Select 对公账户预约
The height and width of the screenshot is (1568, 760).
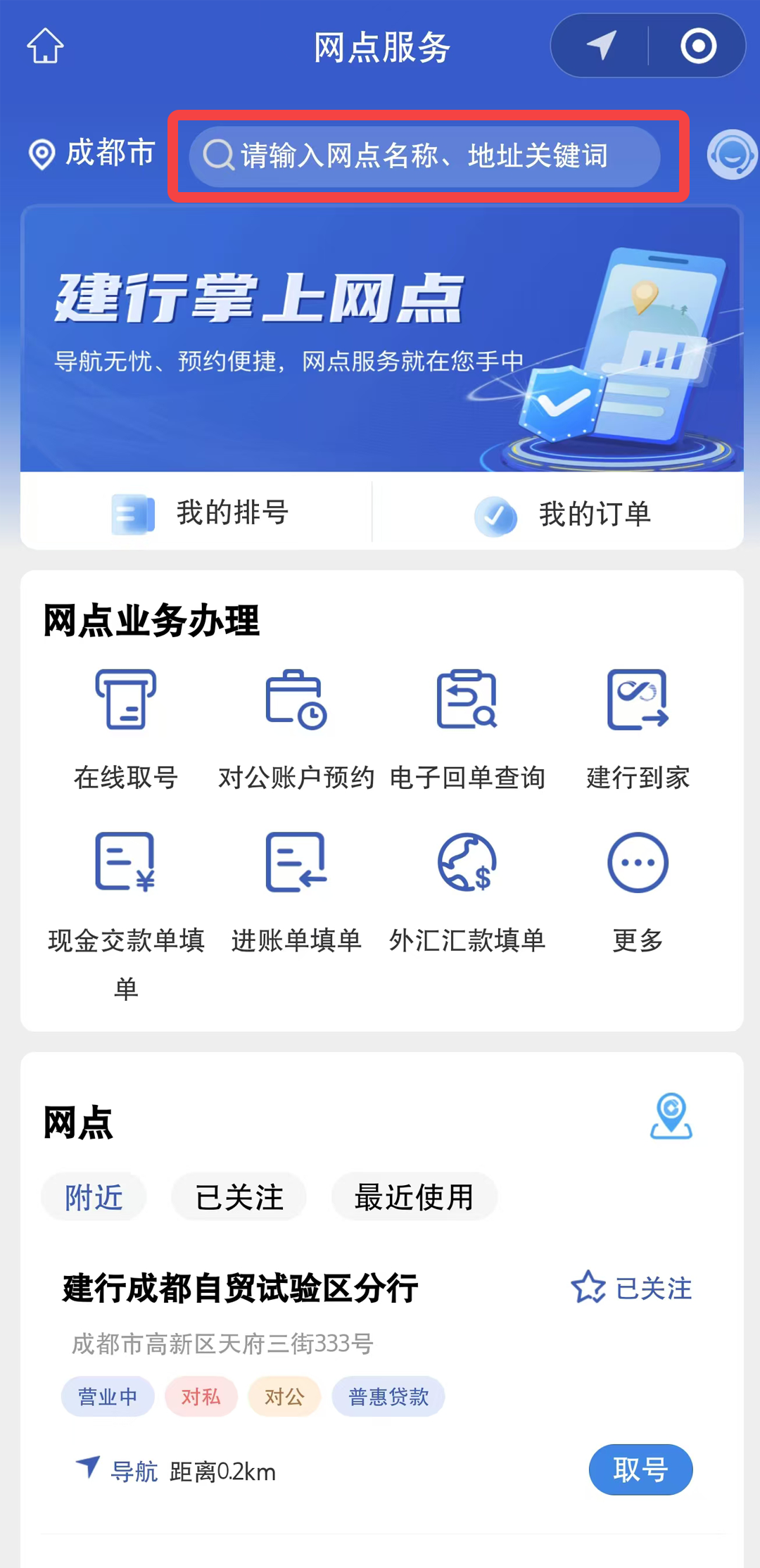296,728
